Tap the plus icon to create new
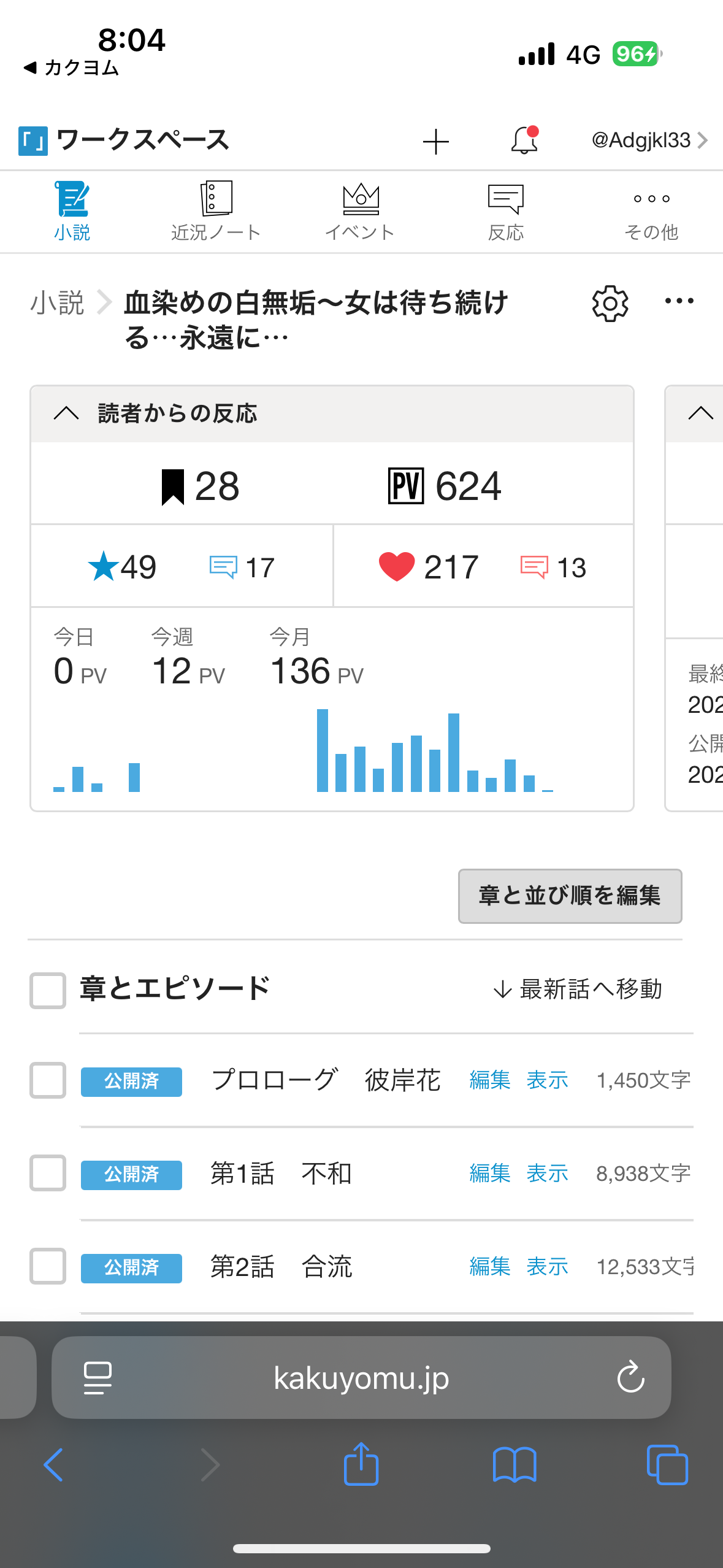The image size is (723, 1568). [x=436, y=142]
